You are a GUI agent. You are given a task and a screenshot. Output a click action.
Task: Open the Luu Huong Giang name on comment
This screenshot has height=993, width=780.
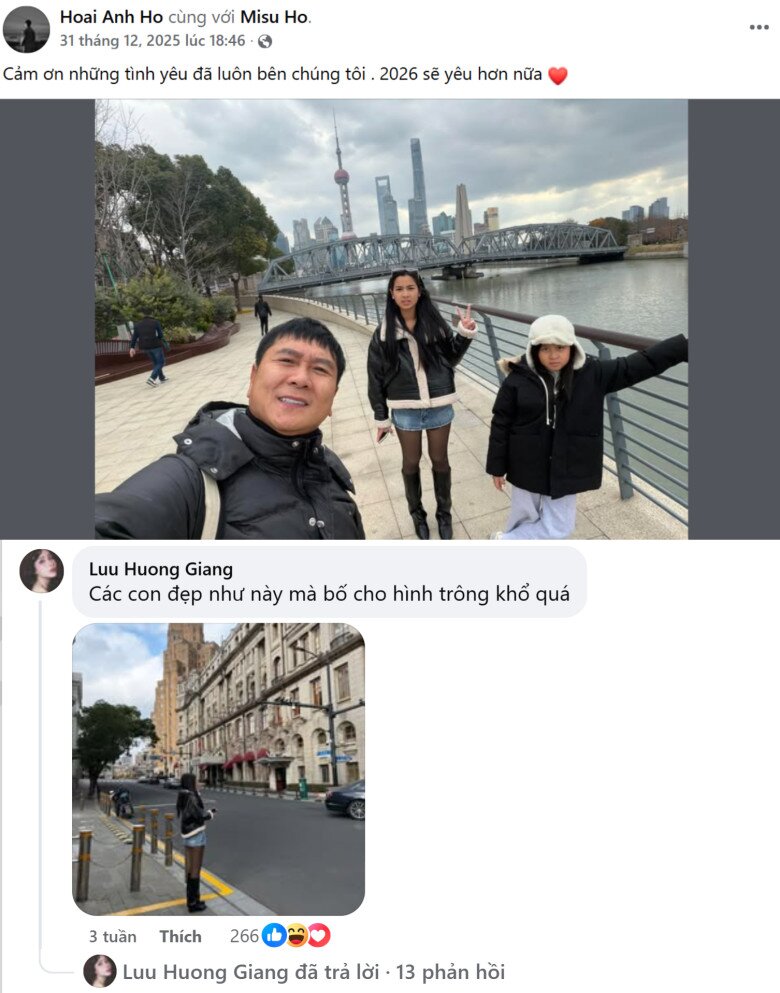[x=160, y=569]
